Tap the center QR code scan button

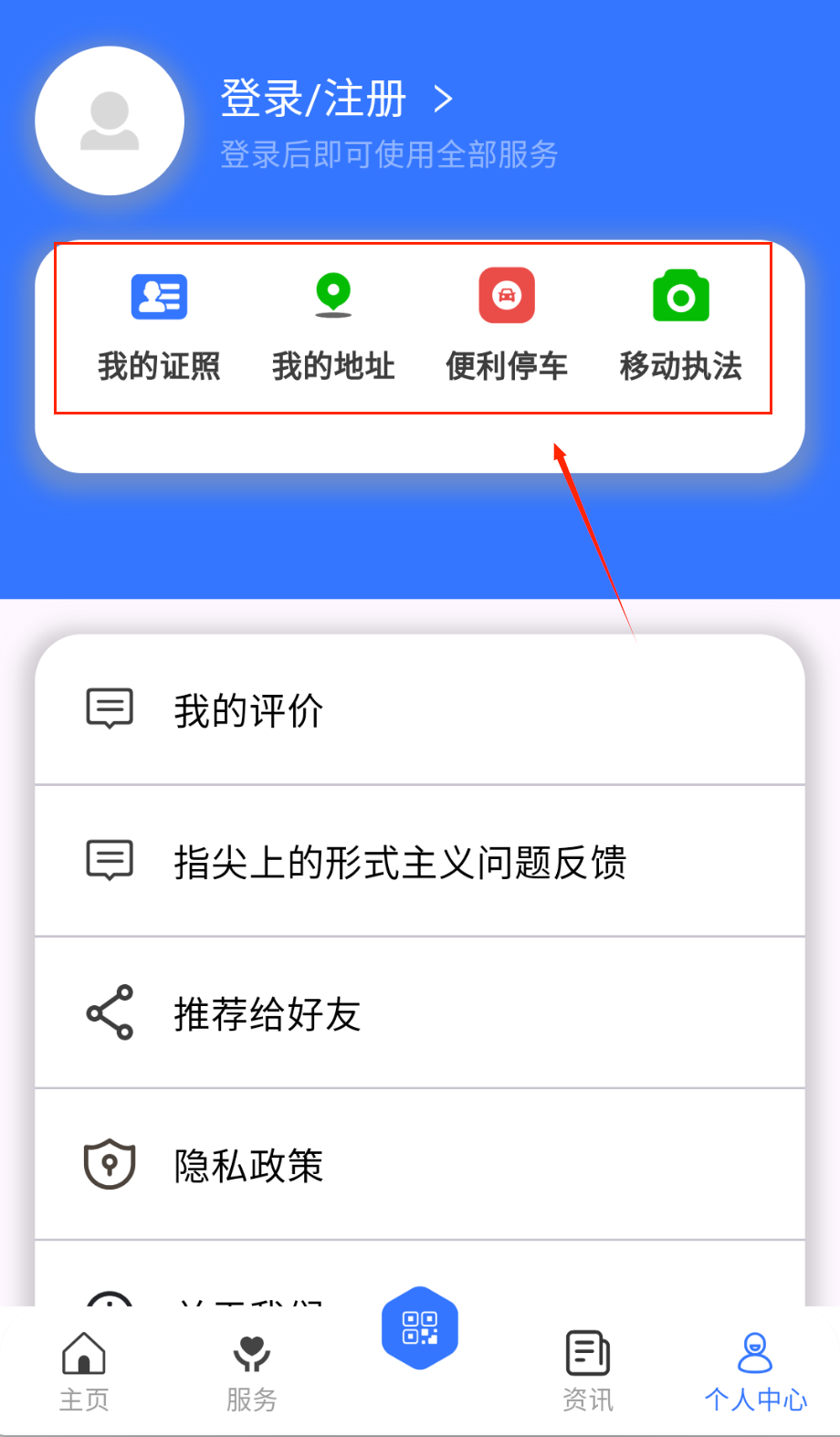tap(420, 1328)
